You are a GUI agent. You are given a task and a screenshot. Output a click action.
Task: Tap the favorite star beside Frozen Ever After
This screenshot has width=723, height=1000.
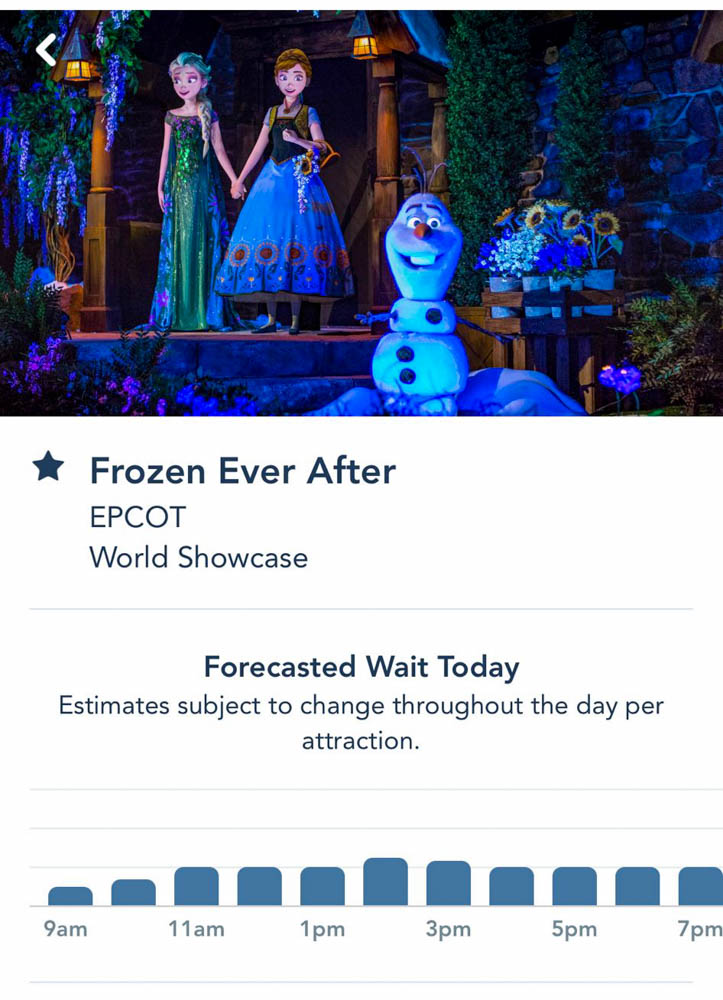(x=49, y=468)
